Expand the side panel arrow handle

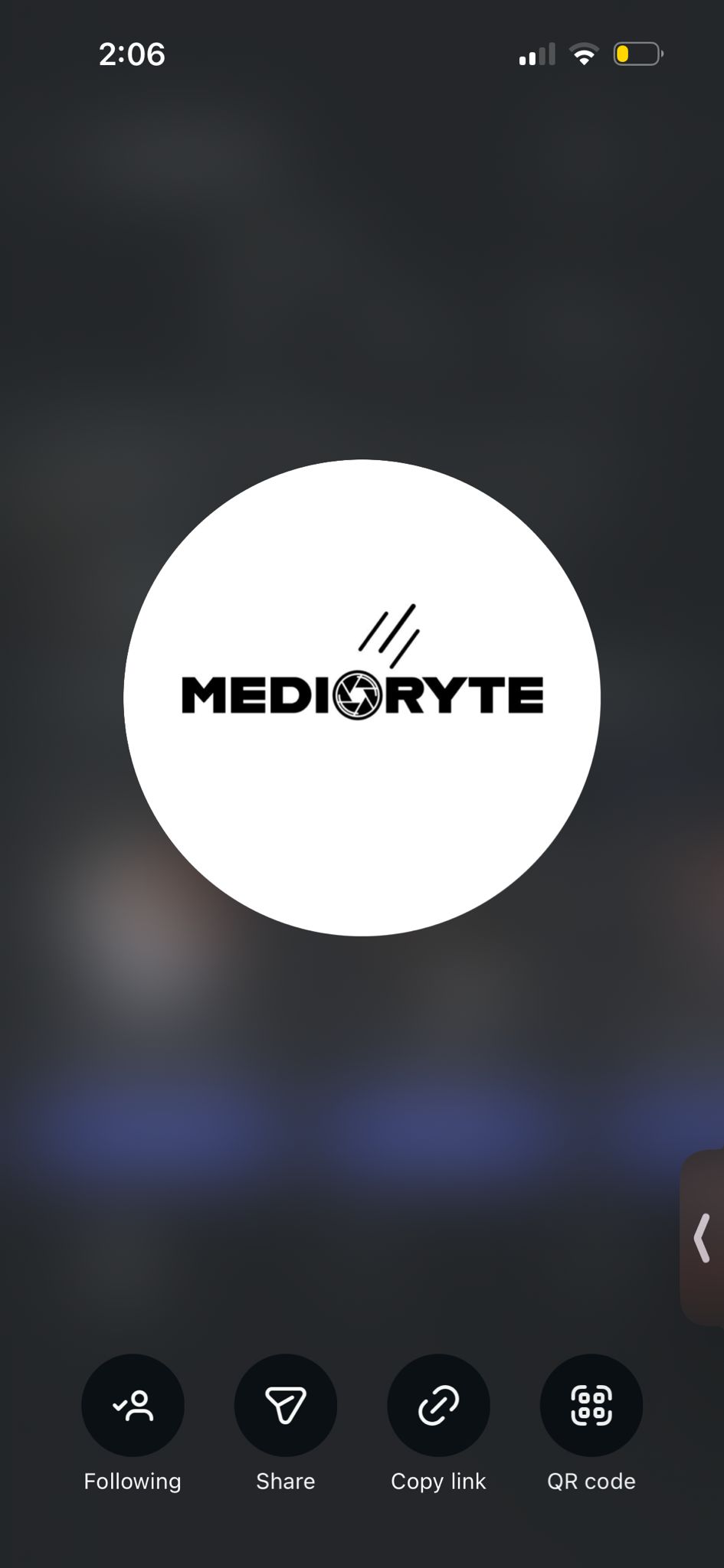(703, 1237)
